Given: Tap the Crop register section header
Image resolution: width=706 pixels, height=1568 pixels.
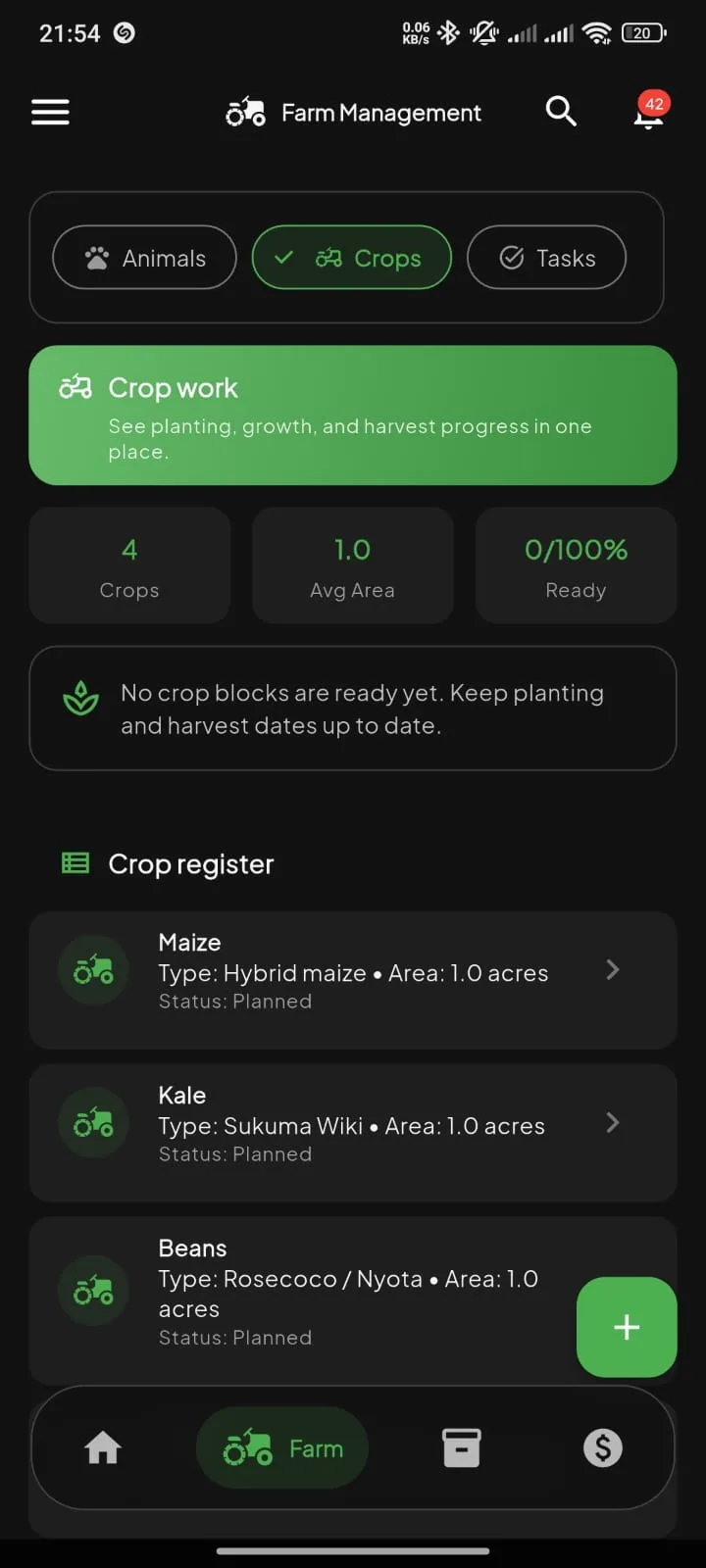Looking at the screenshot, I should coord(190,863).
